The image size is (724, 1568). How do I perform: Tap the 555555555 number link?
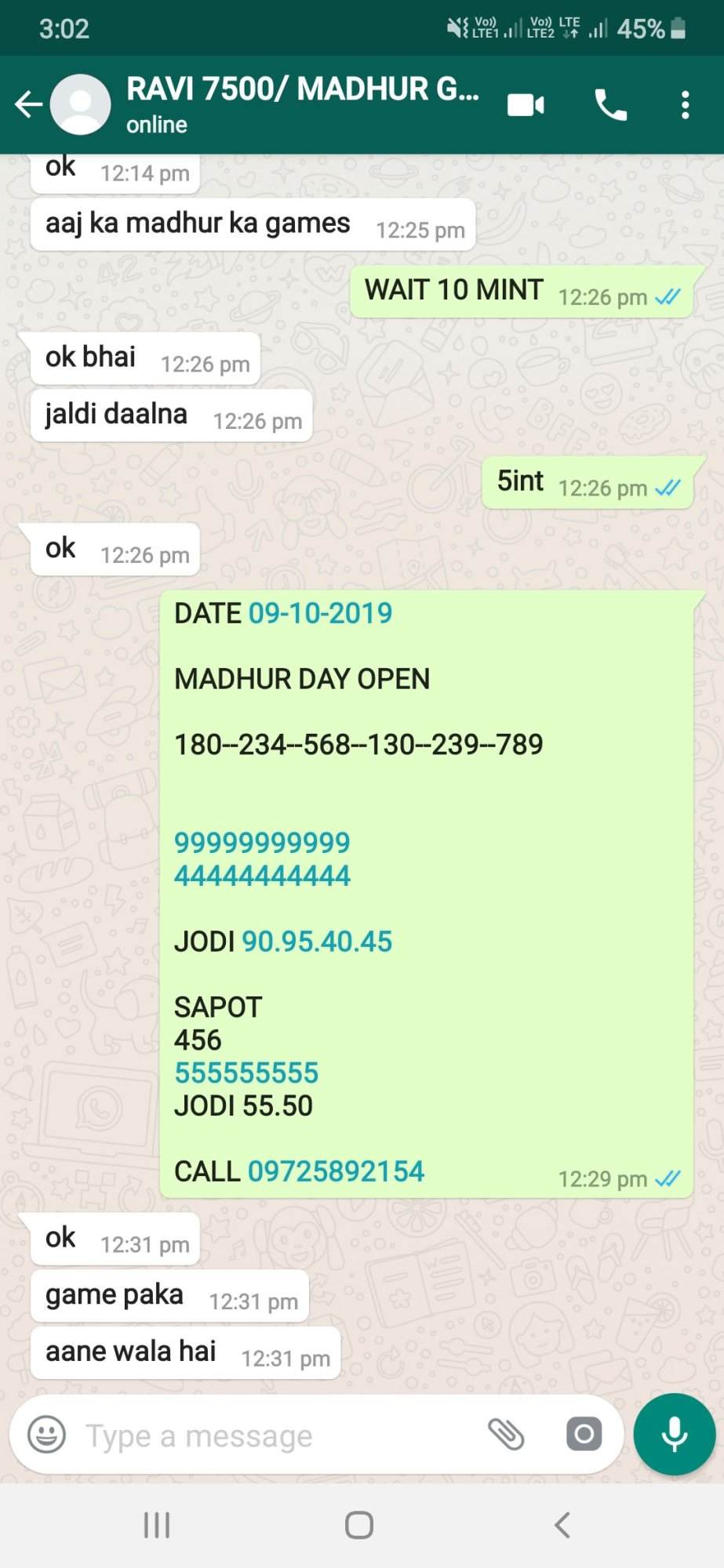click(x=246, y=1073)
